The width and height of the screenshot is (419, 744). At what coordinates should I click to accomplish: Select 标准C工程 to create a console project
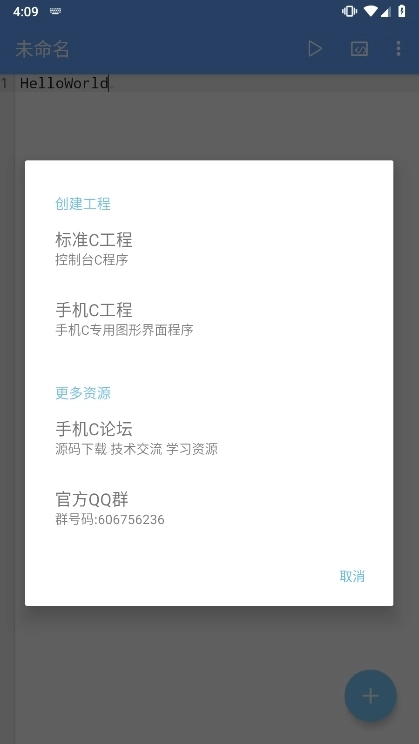(209, 249)
